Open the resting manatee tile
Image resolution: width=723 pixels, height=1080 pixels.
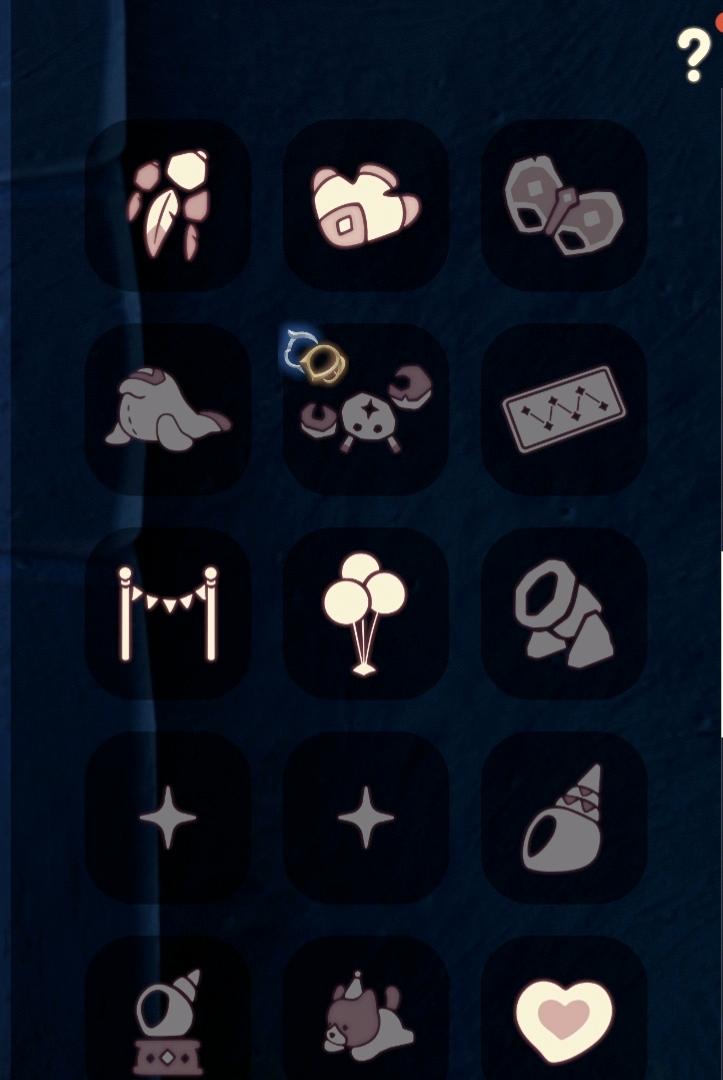[x=168, y=409]
